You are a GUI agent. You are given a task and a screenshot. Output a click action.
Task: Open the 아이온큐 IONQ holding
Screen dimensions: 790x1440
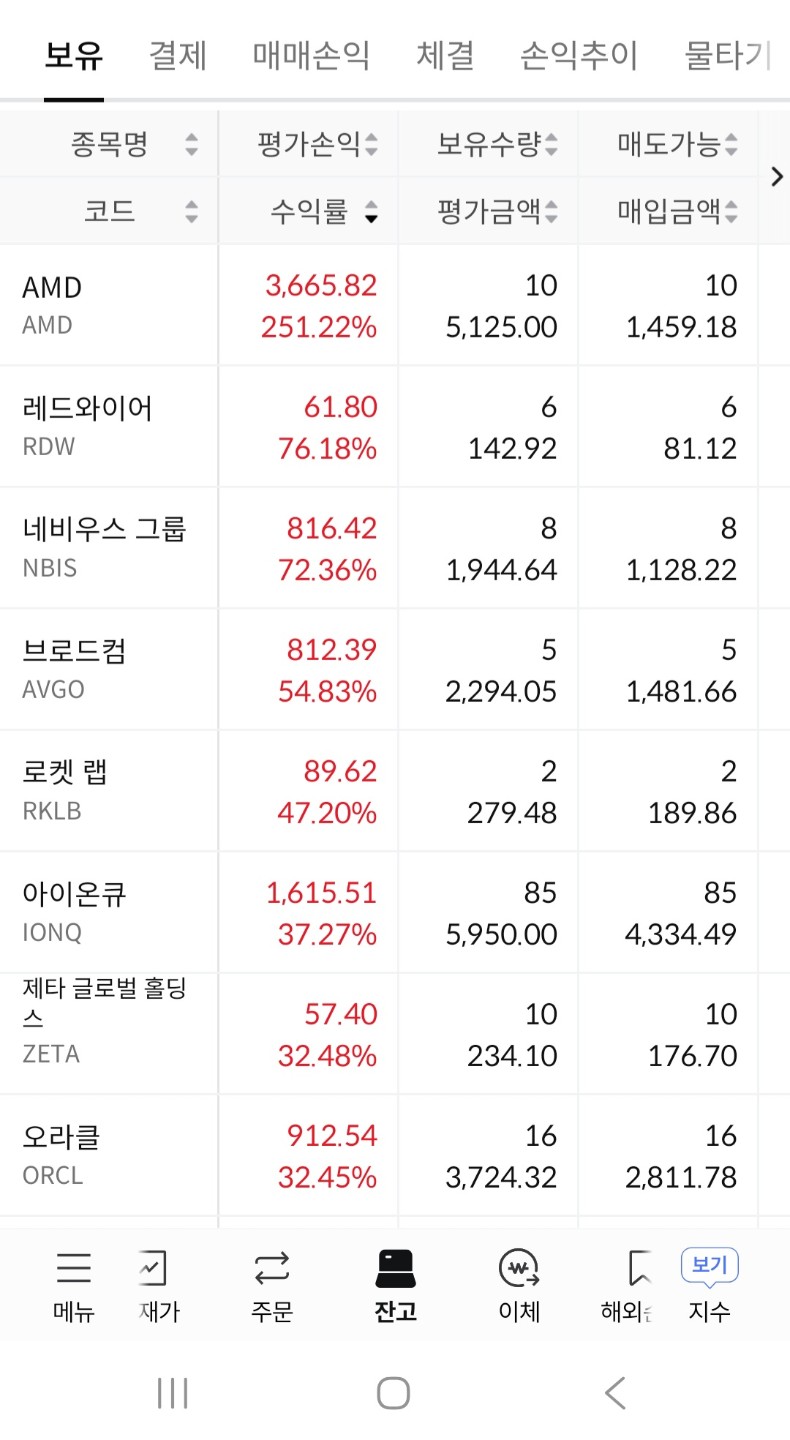point(380,912)
